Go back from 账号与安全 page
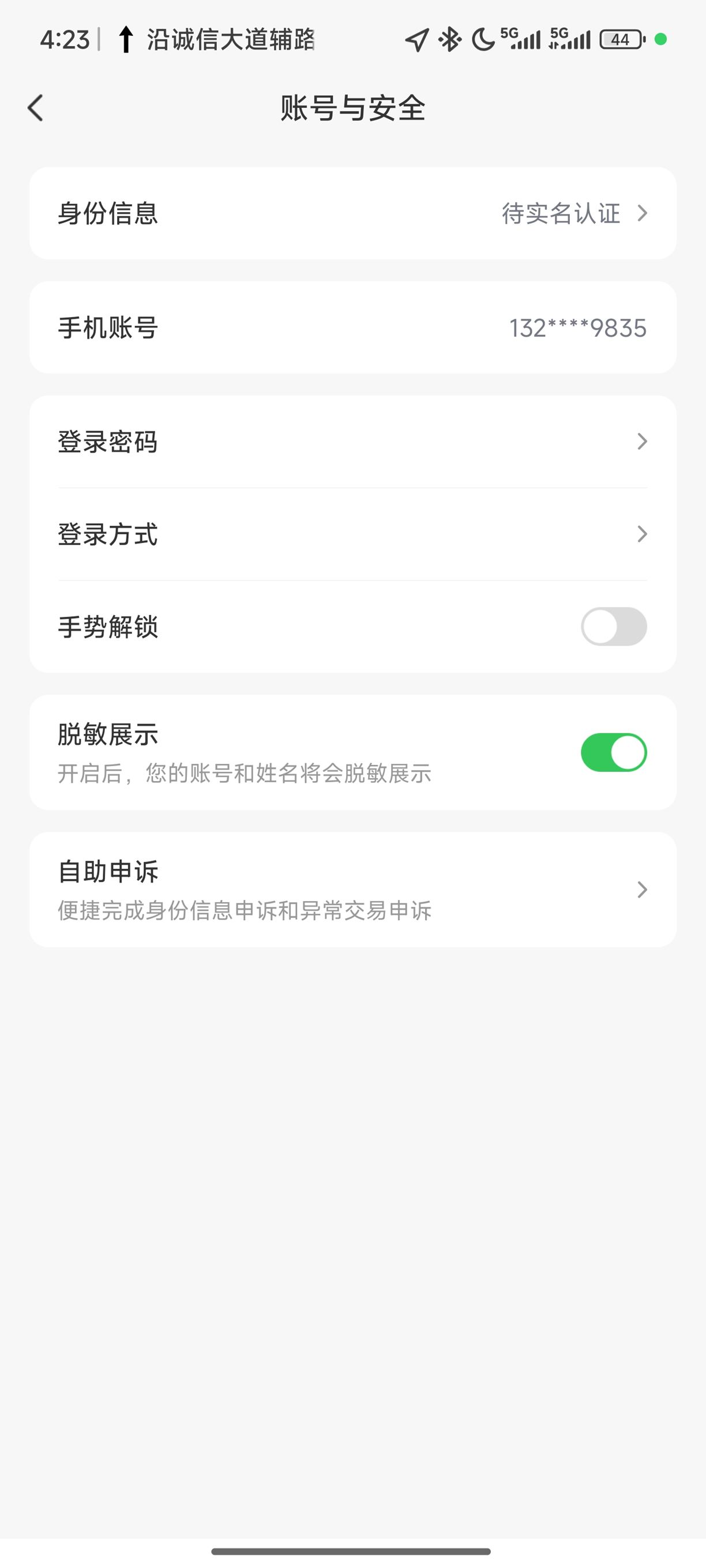Viewport: 706px width, 1568px height. (36, 108)
